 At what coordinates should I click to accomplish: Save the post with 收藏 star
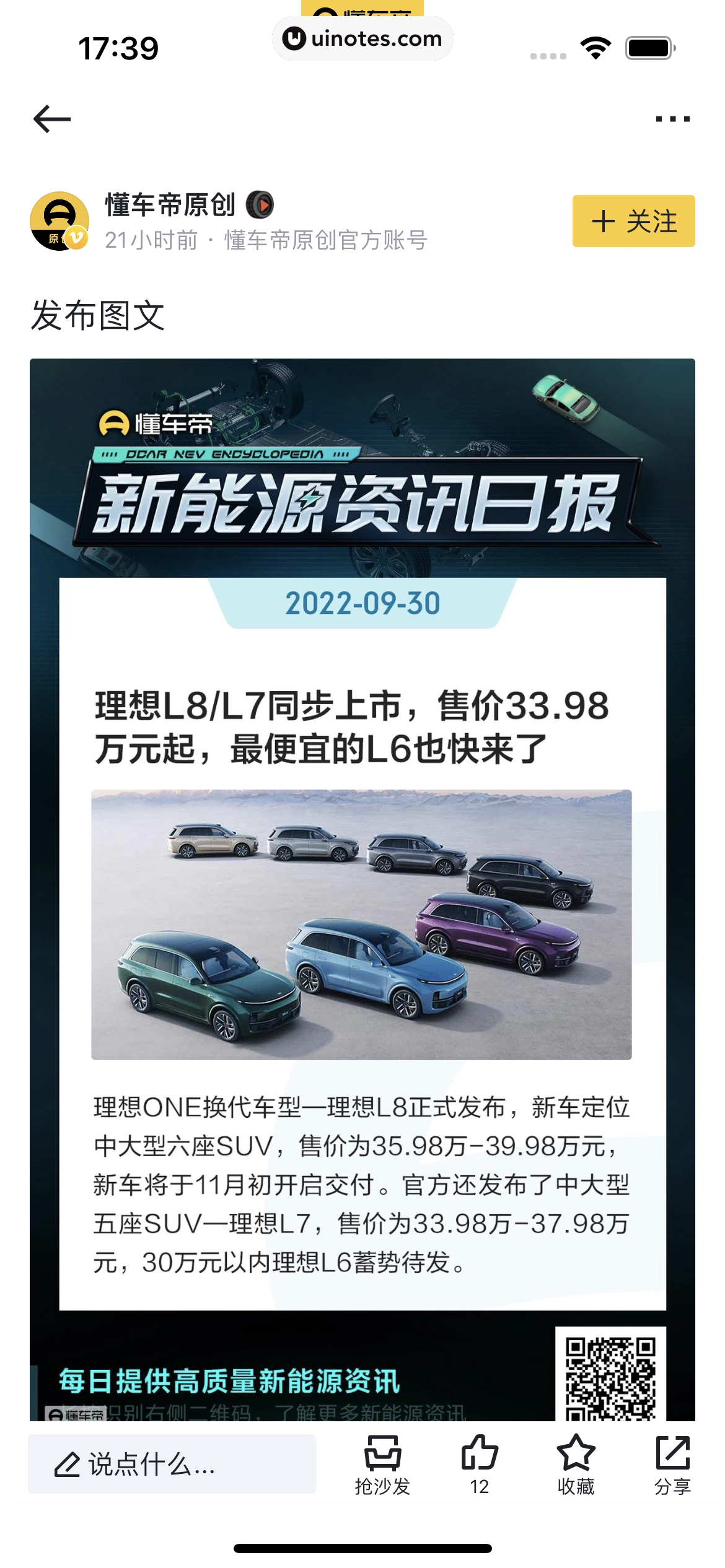[x=576, y=1464]
